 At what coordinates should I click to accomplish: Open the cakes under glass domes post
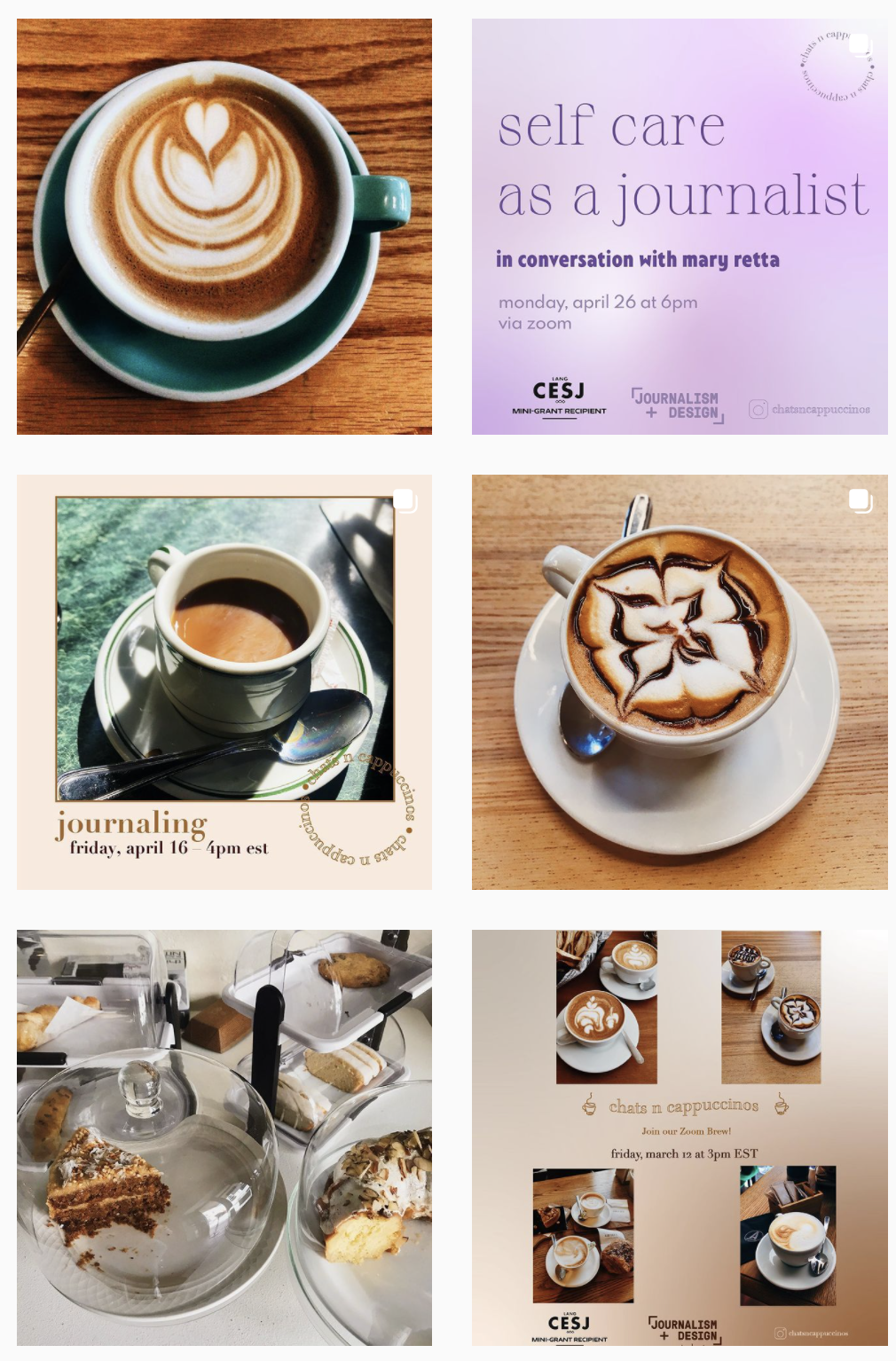[224, 1137]
